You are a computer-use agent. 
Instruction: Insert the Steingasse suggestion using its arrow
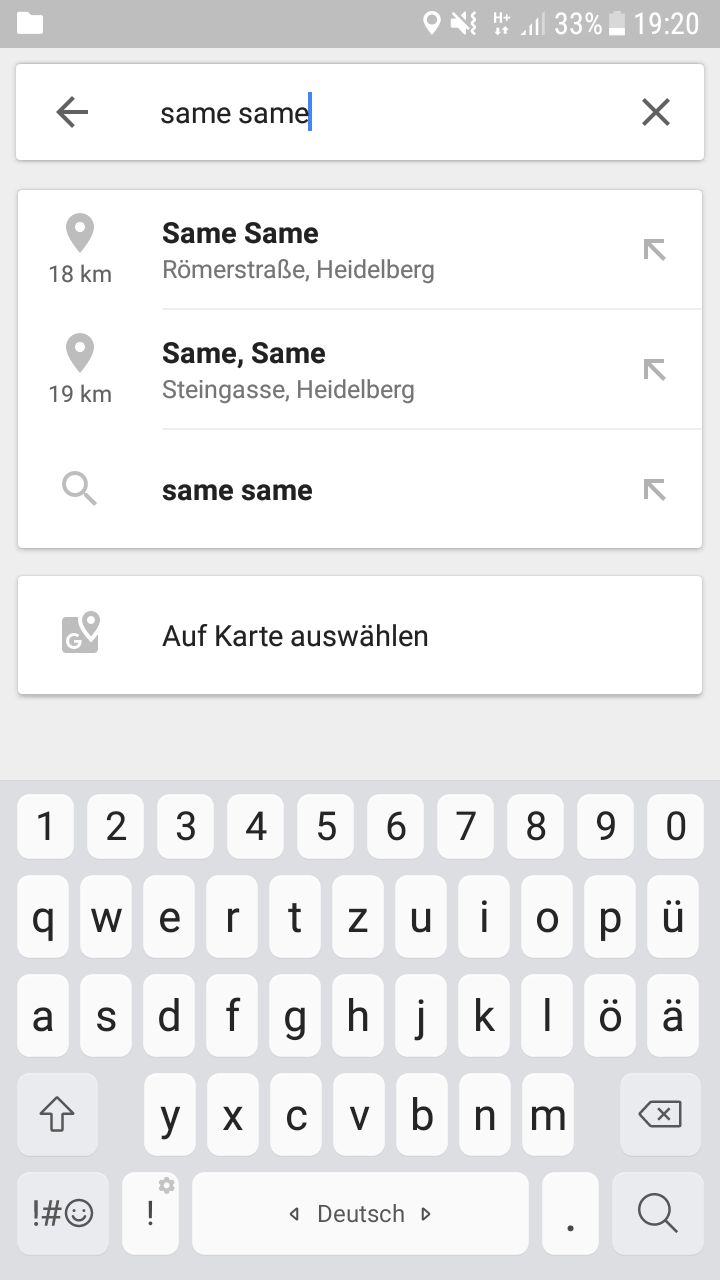(654, 370)
